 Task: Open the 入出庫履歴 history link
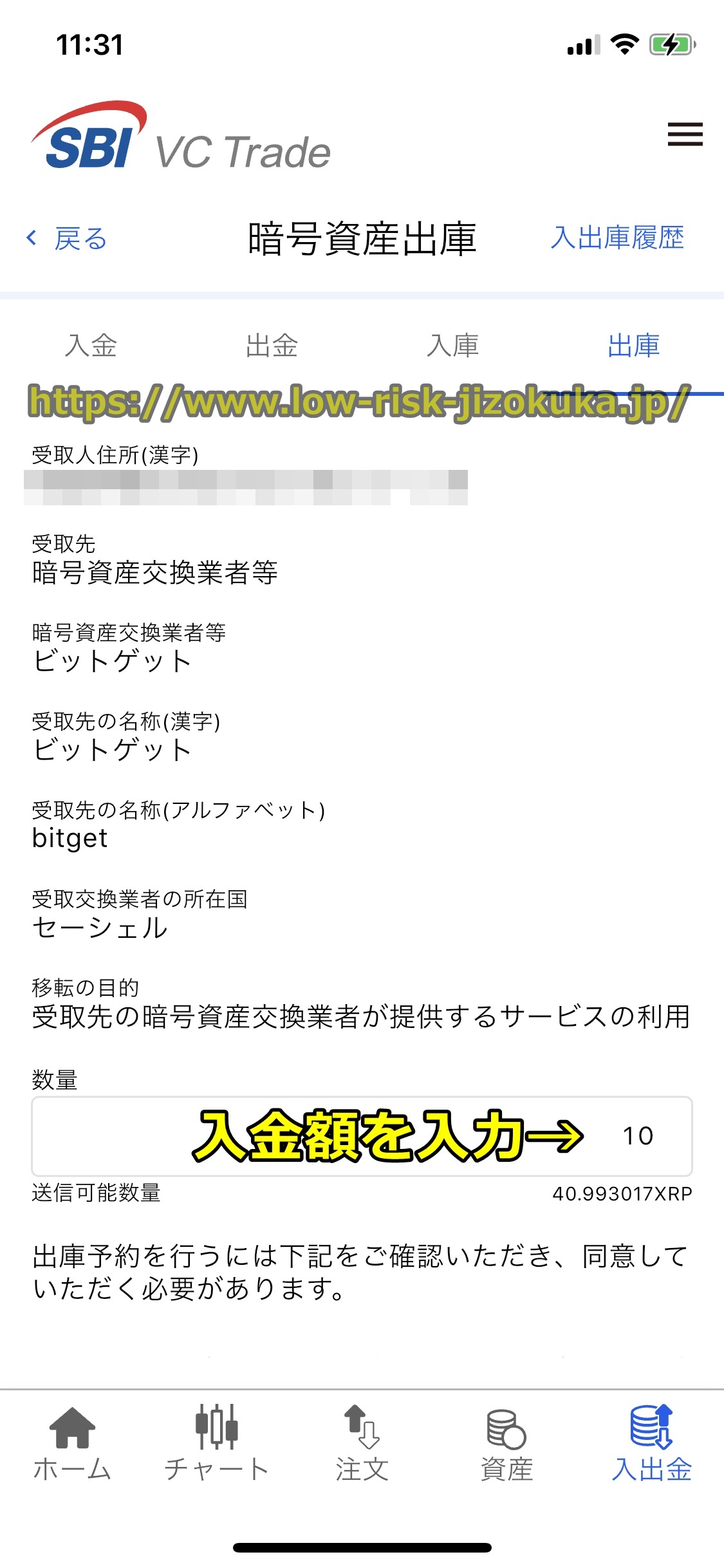coord(619,238)
